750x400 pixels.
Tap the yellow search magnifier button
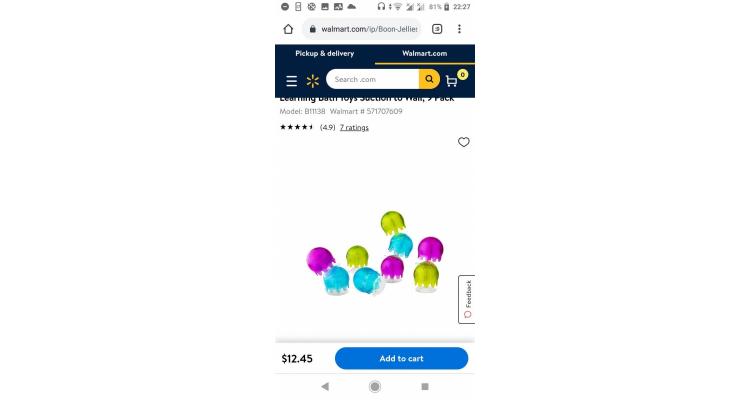pyautogui.click(x=429, y=79)
